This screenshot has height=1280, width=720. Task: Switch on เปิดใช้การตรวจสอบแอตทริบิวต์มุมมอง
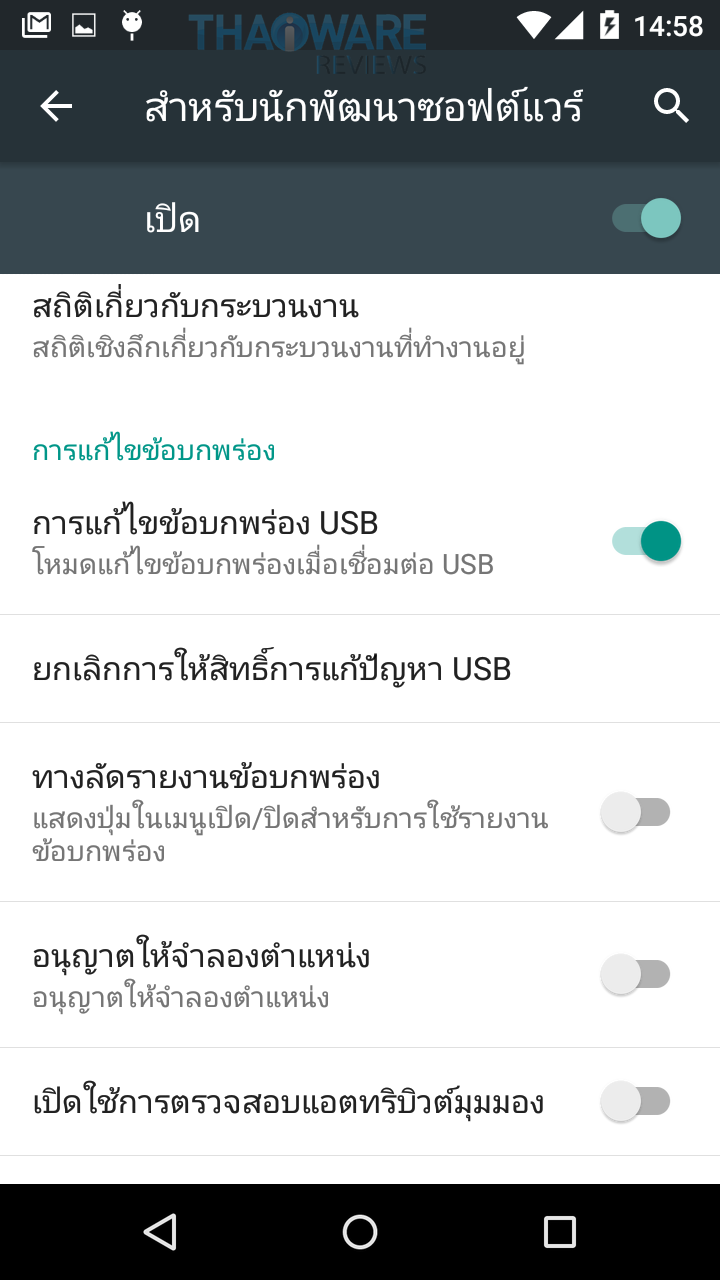[x=635, y=1102]
